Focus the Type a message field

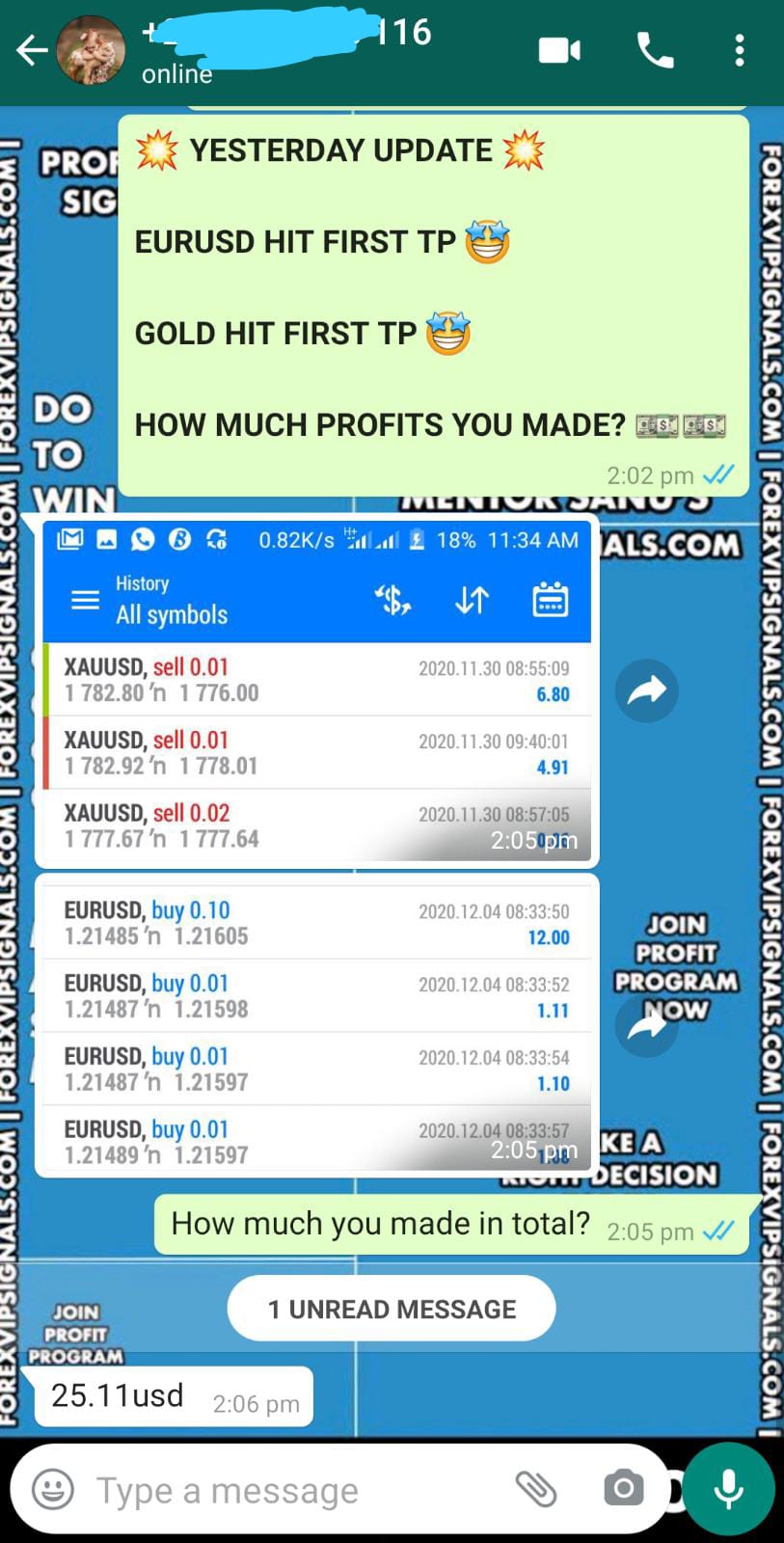pos(289,1490)
